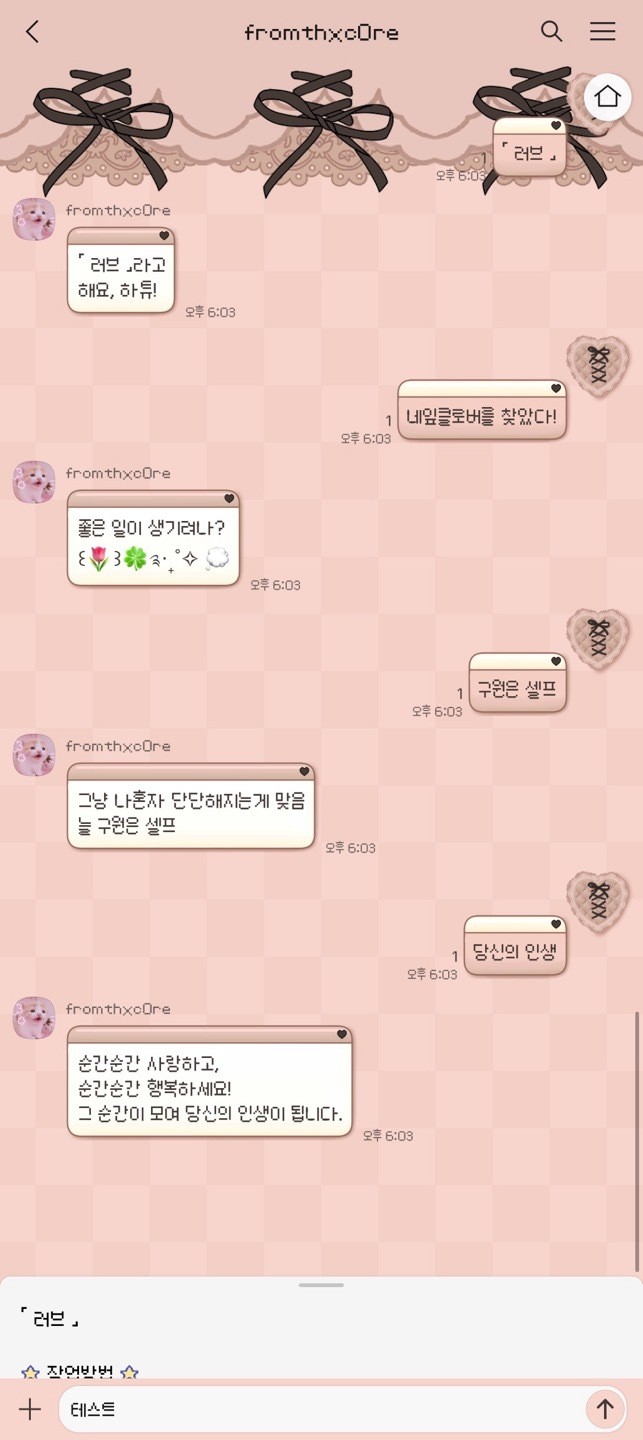Tap the floating home icon button
The height and width of the screenshot is (1440, 643).
(x=608, y=97)
